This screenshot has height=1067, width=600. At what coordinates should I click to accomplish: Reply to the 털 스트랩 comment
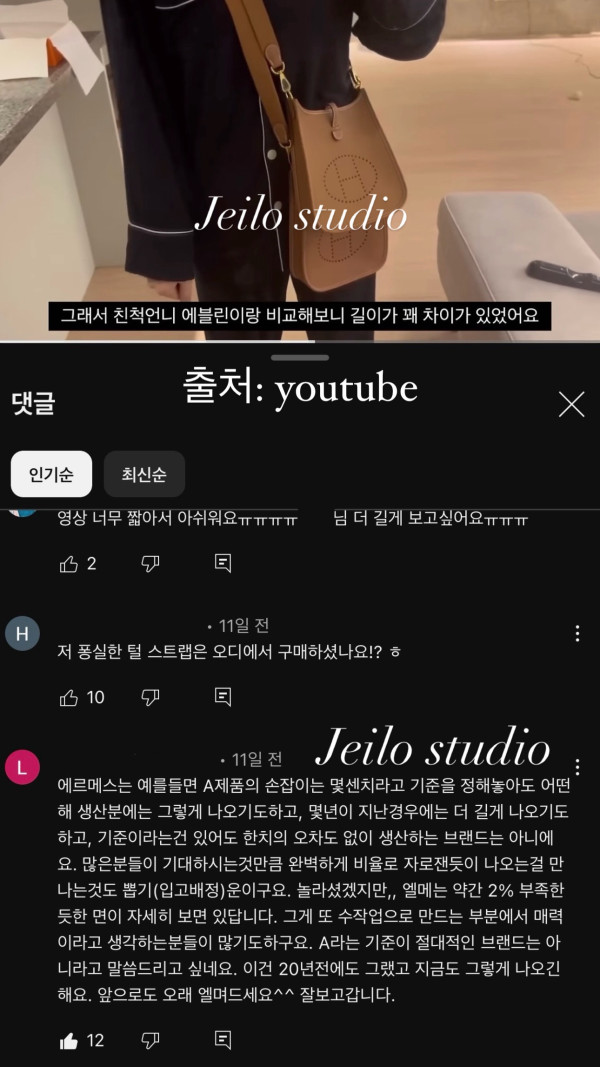(x=223, y=697)
